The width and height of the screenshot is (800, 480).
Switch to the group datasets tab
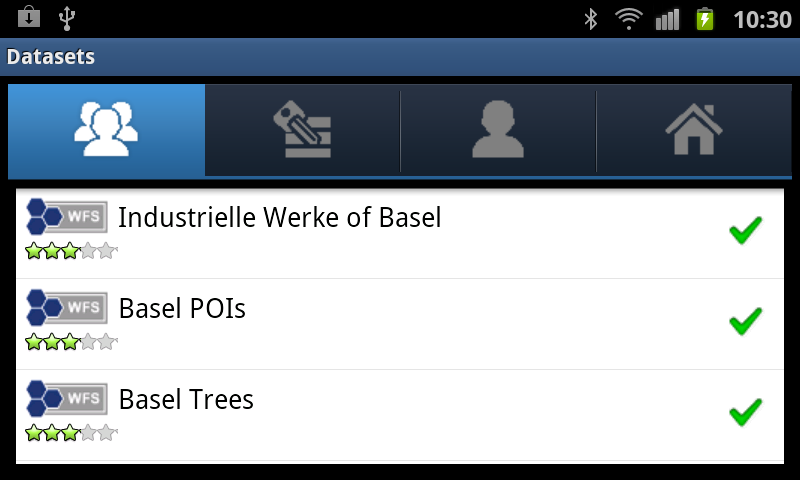tap(106, 130)
